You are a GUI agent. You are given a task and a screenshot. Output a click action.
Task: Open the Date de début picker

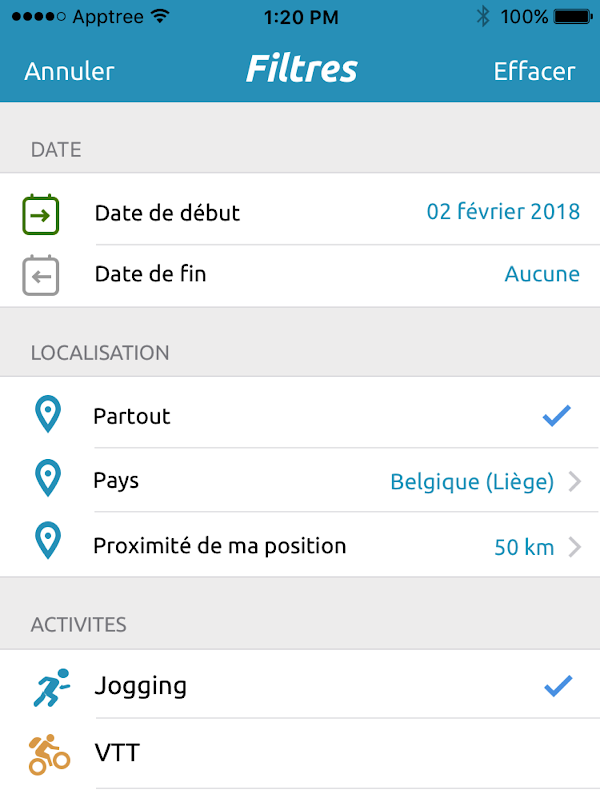(x=300, y=213)
